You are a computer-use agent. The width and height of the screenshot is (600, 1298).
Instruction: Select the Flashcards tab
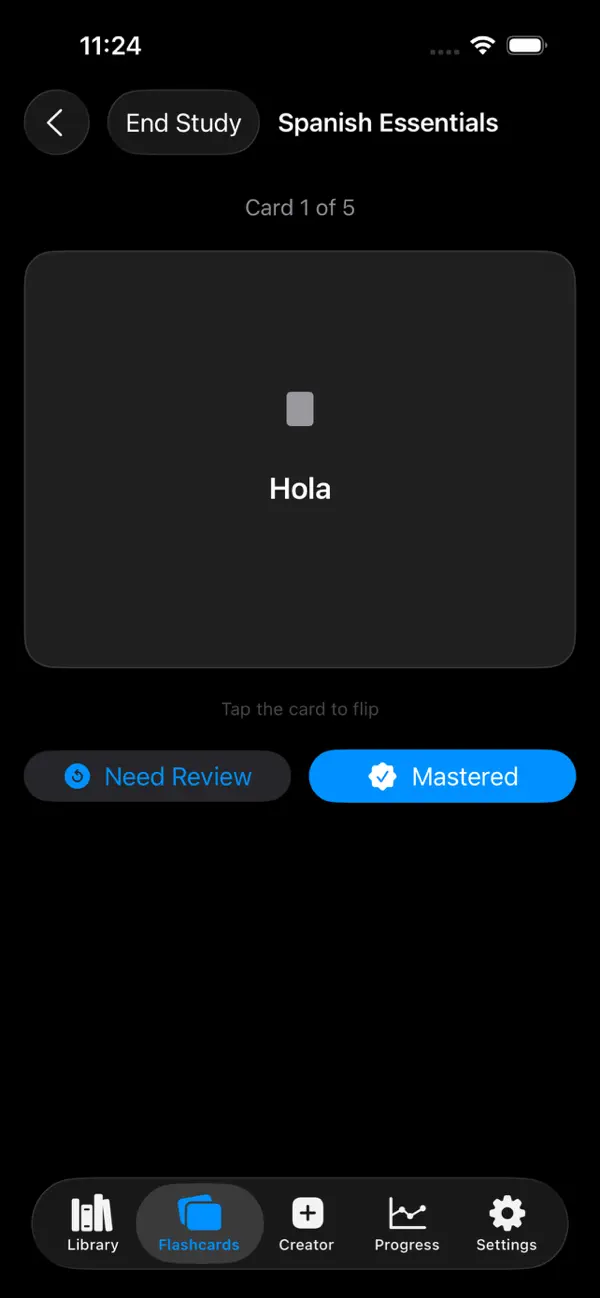coord(199,1224)
